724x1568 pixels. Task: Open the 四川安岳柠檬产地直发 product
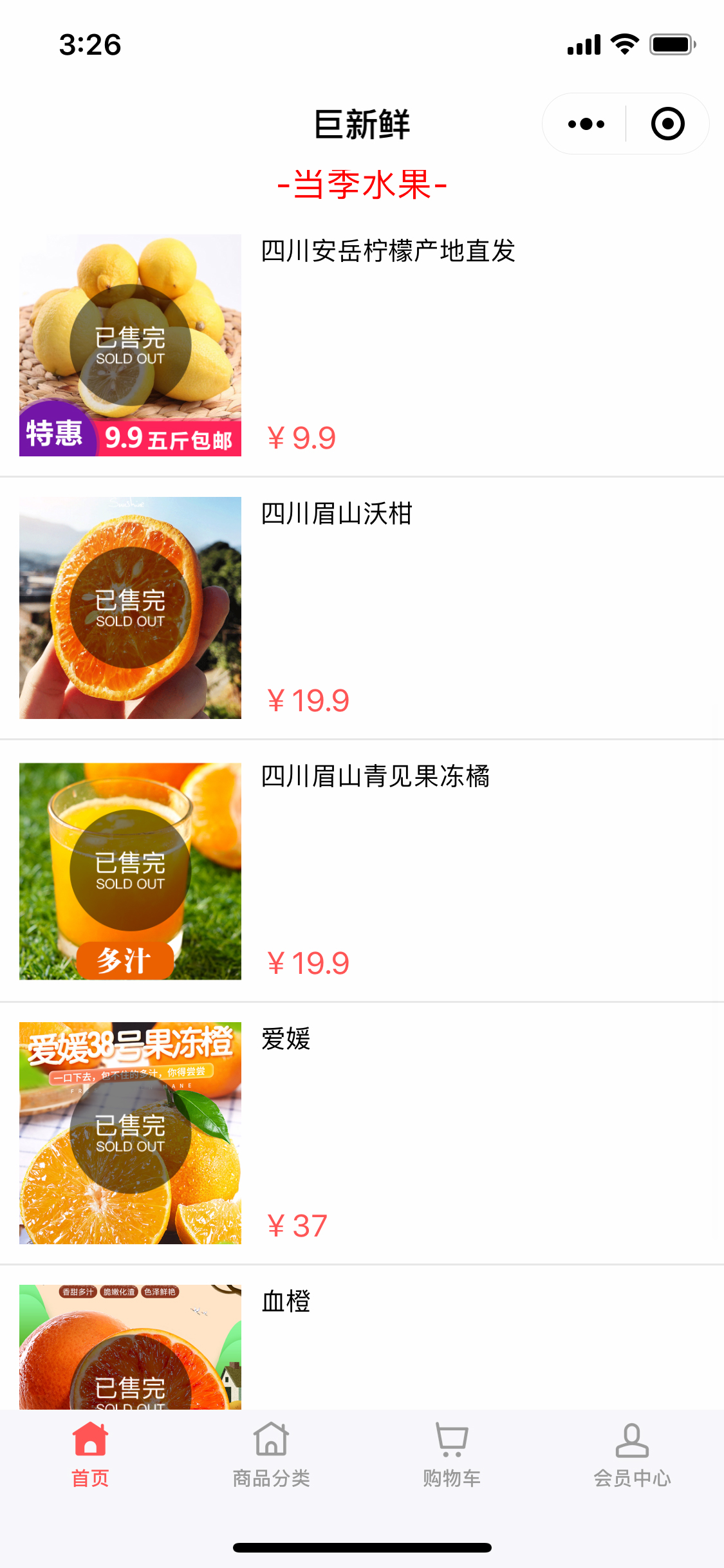(x=362, y=346)
